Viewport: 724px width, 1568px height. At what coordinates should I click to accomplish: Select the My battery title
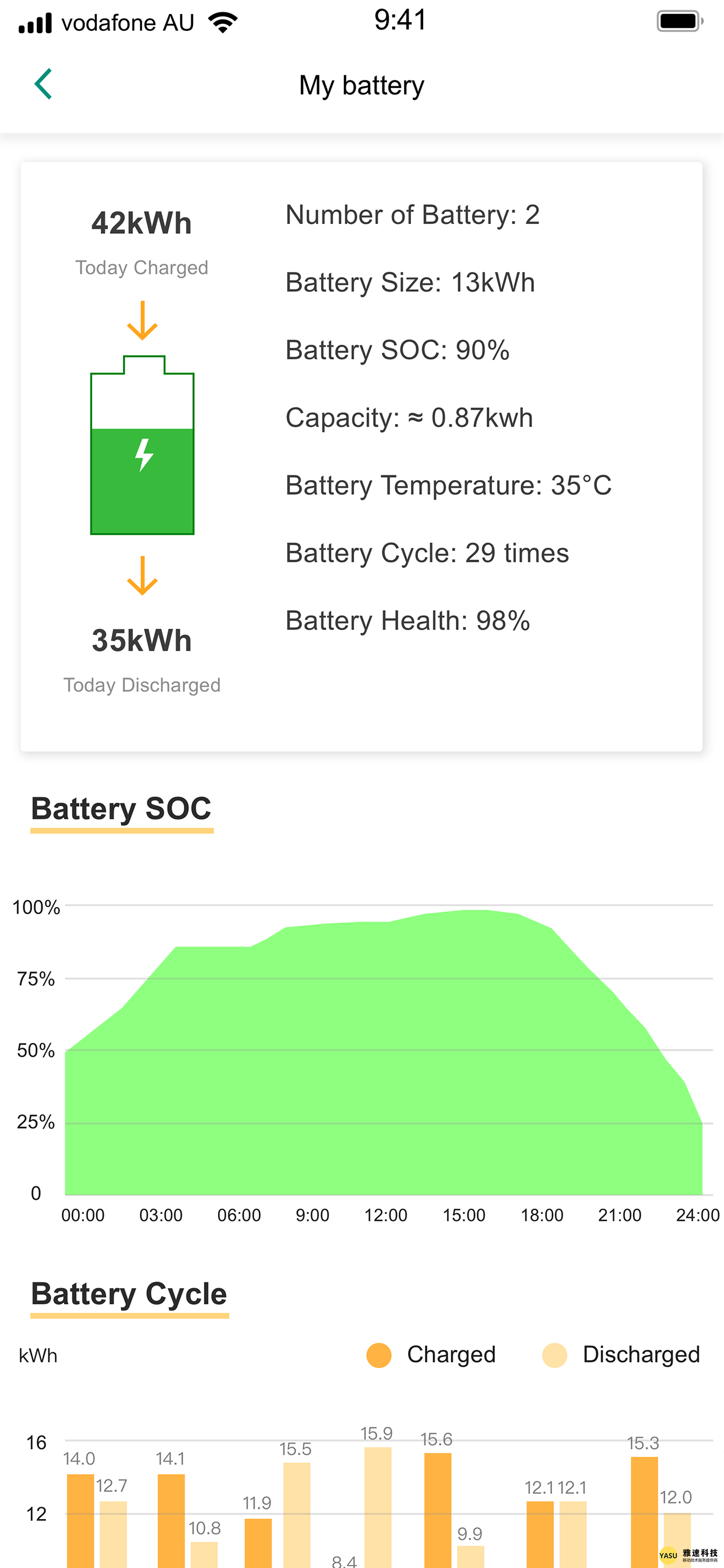click(361, 85)
